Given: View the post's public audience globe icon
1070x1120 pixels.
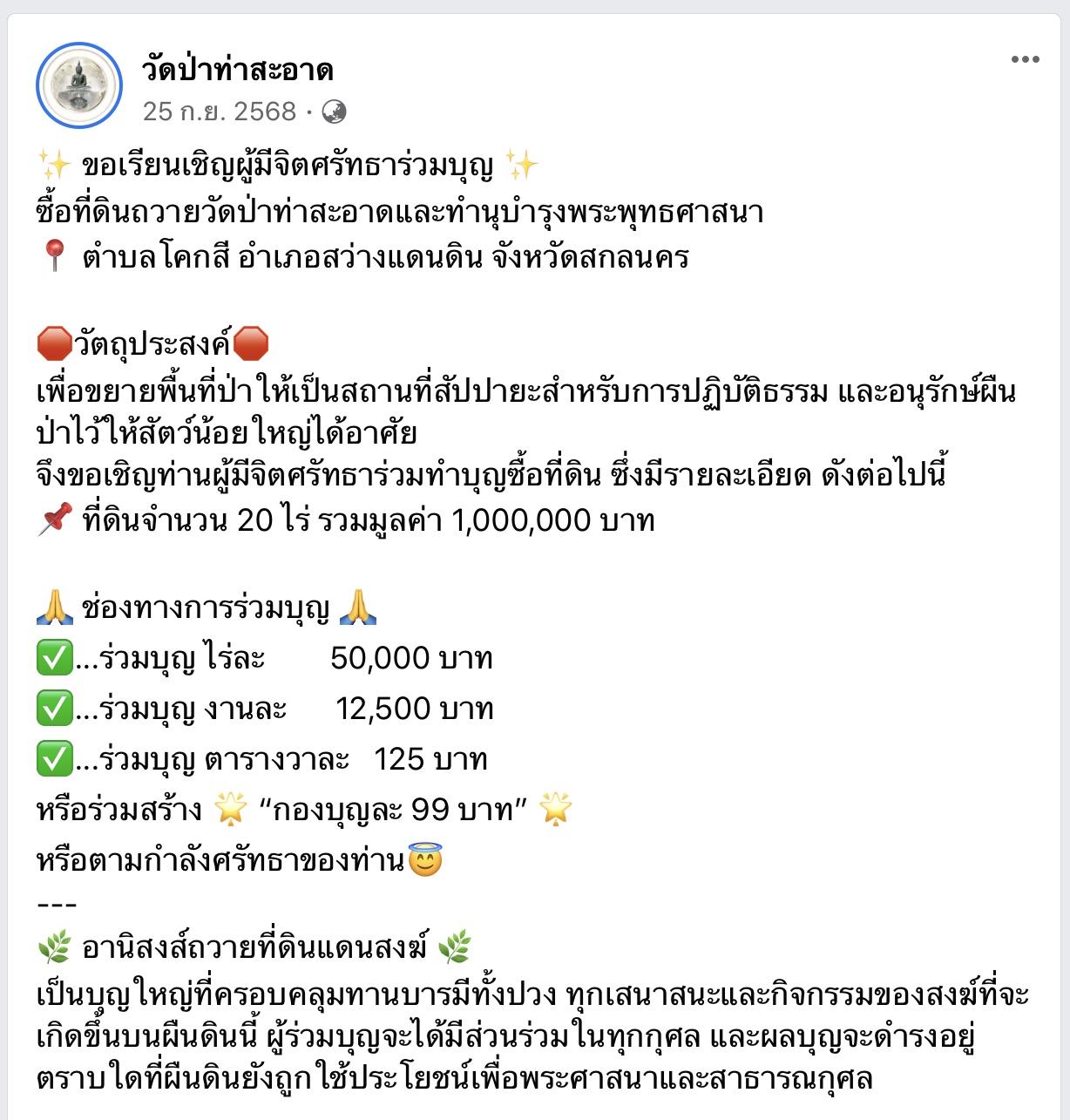Looking at the screenshot, I should [334, 112].
